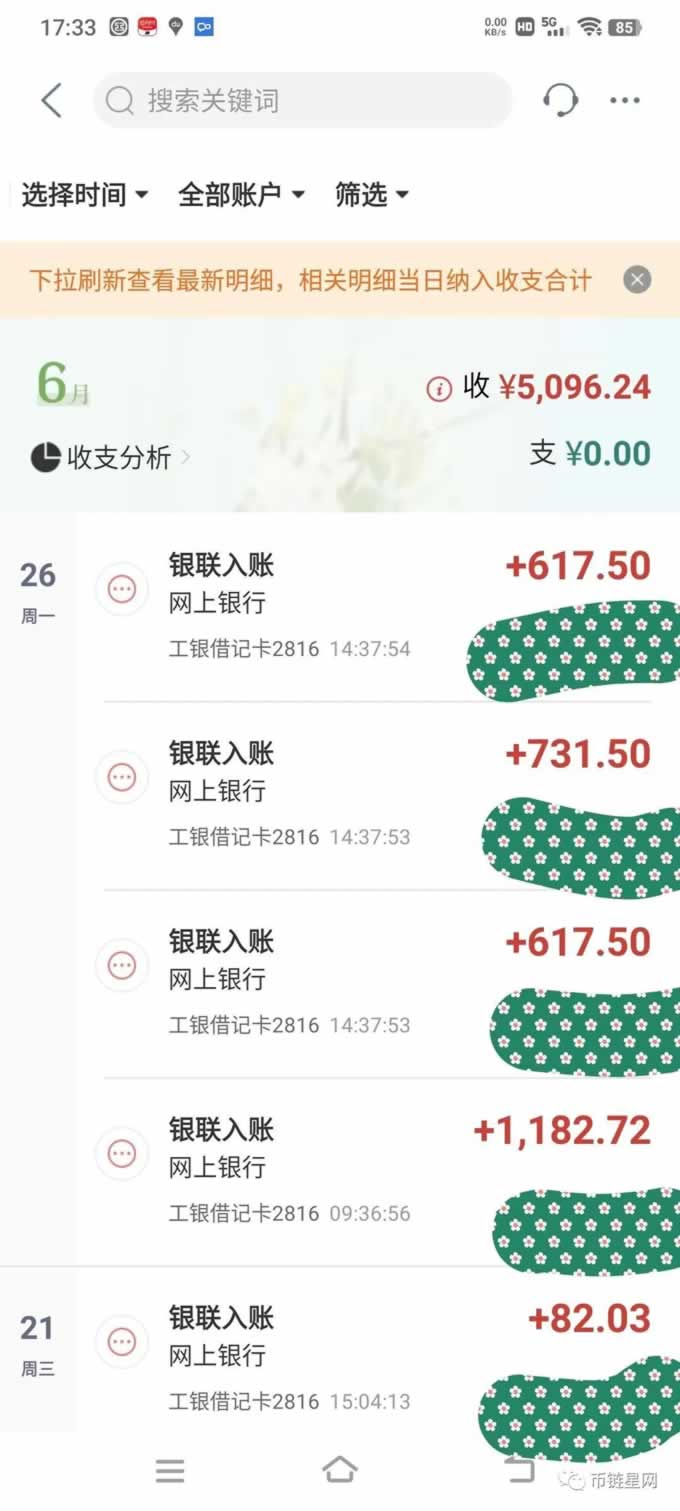
Task: Tap the system home button
Action: [x=340, y=1469]
